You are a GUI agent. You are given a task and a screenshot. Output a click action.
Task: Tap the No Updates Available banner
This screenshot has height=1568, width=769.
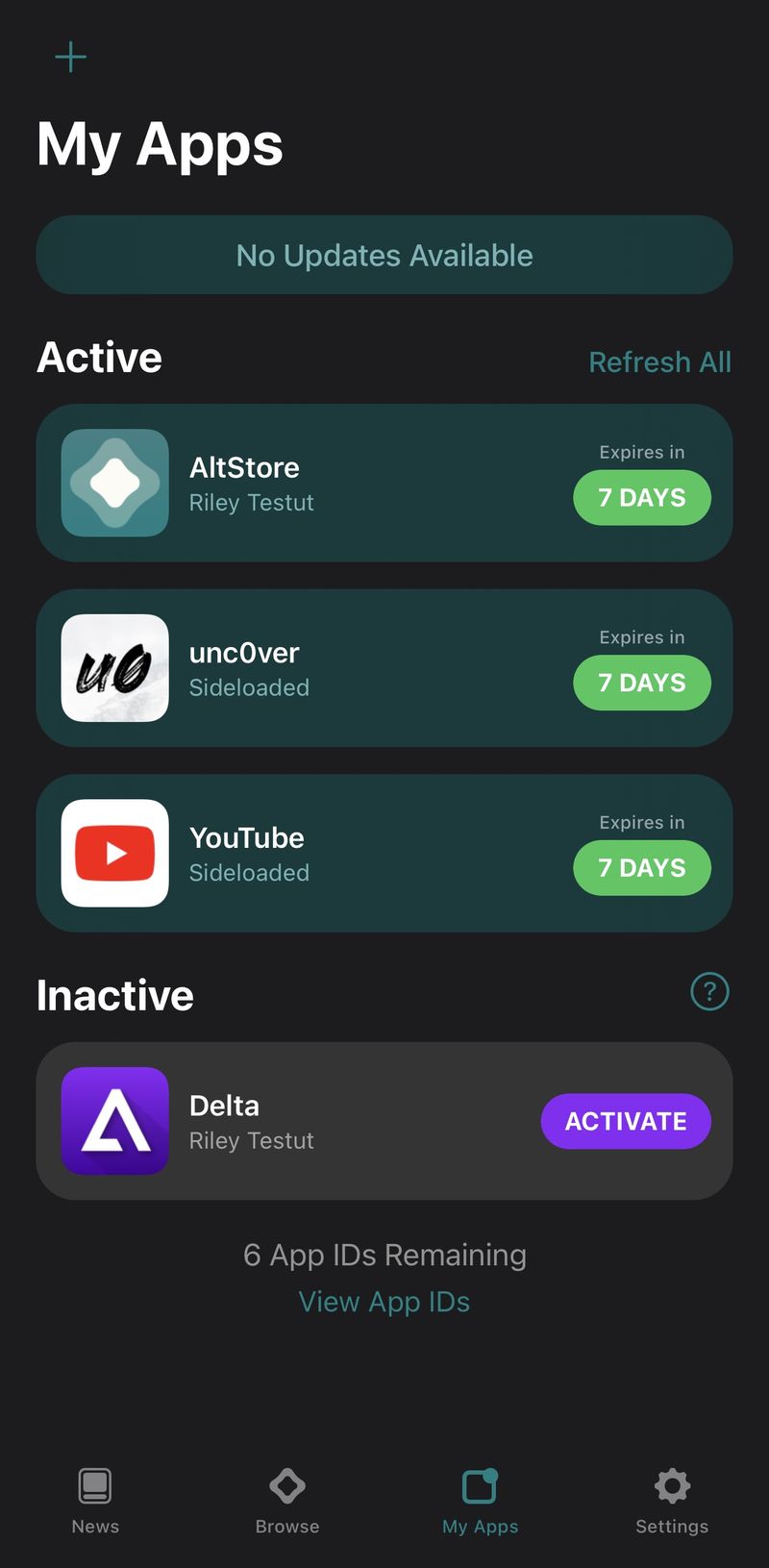[x=384, y=255]
